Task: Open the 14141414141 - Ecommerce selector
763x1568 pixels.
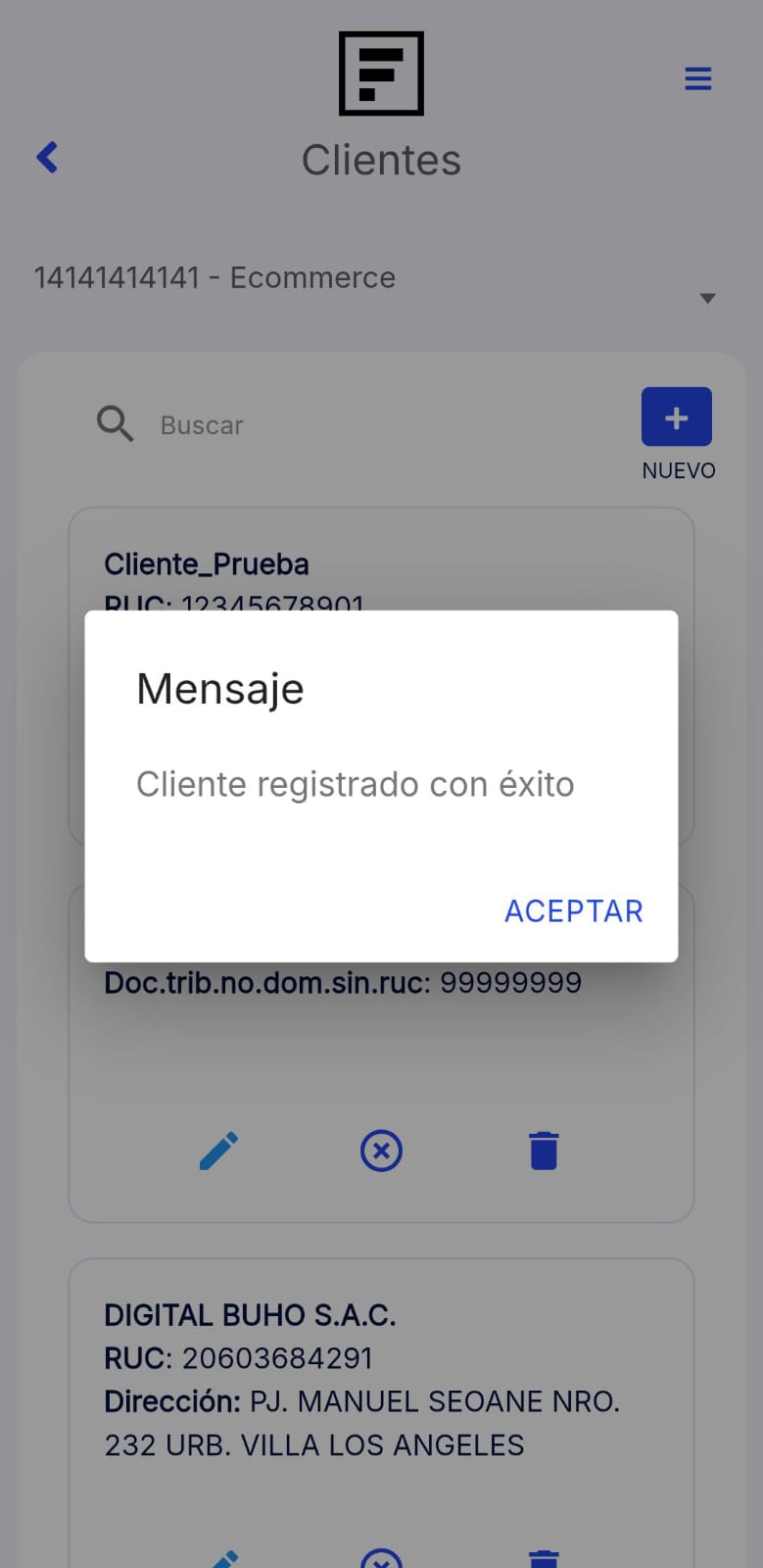Action: click(215, 277)
